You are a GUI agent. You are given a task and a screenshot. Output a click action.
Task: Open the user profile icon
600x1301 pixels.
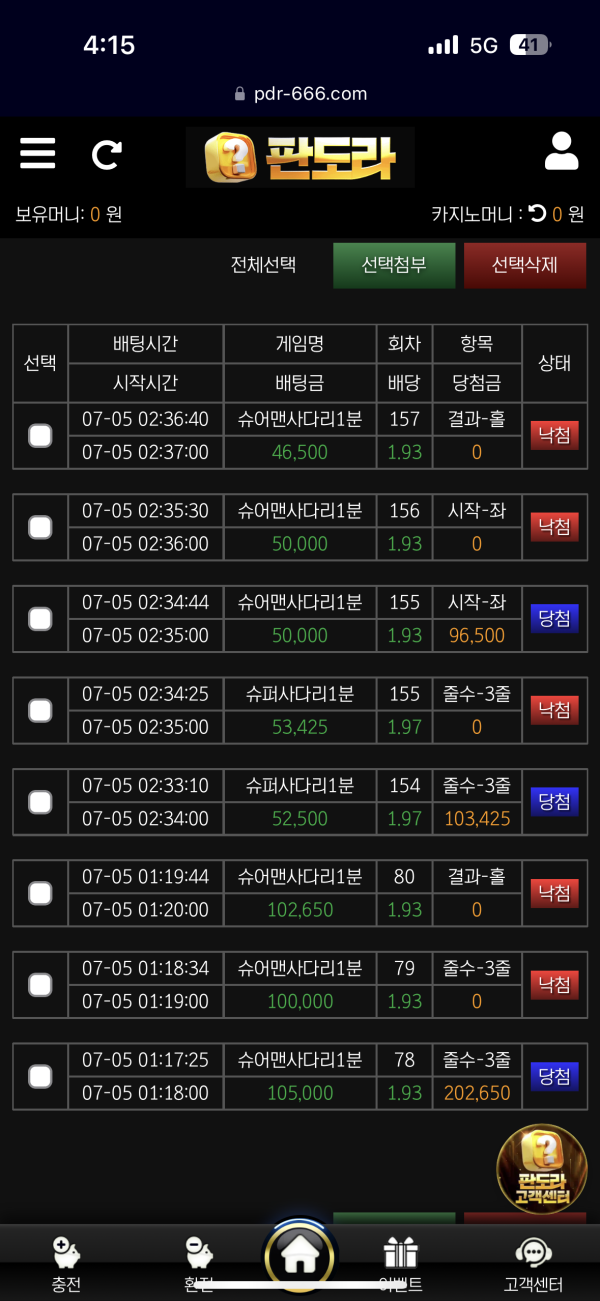(562, 152)
